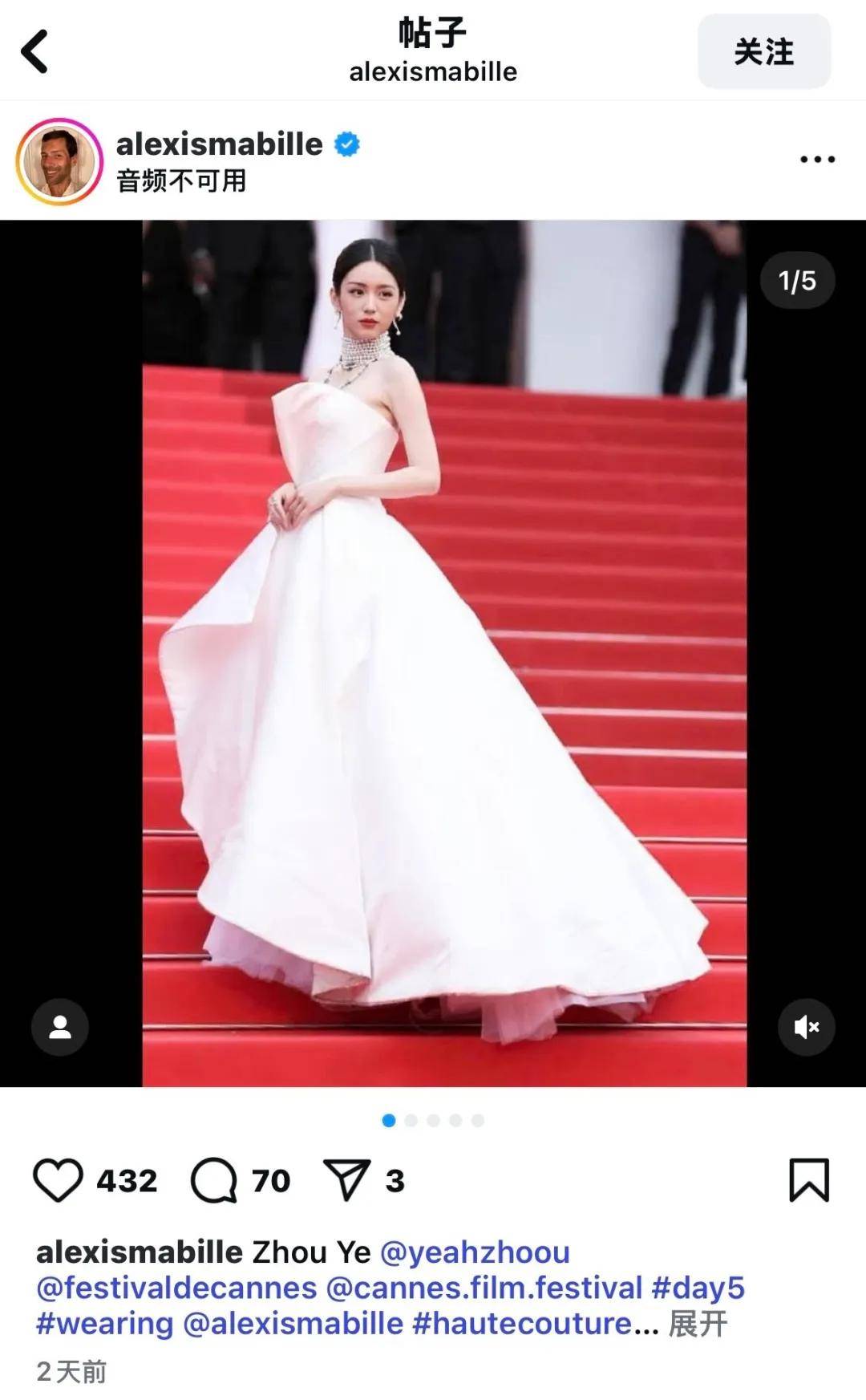Image resolution: width=866 pixels, height=1400 pixels.
Task: Unmute the post audio
Action: [x=806, y=1027]
